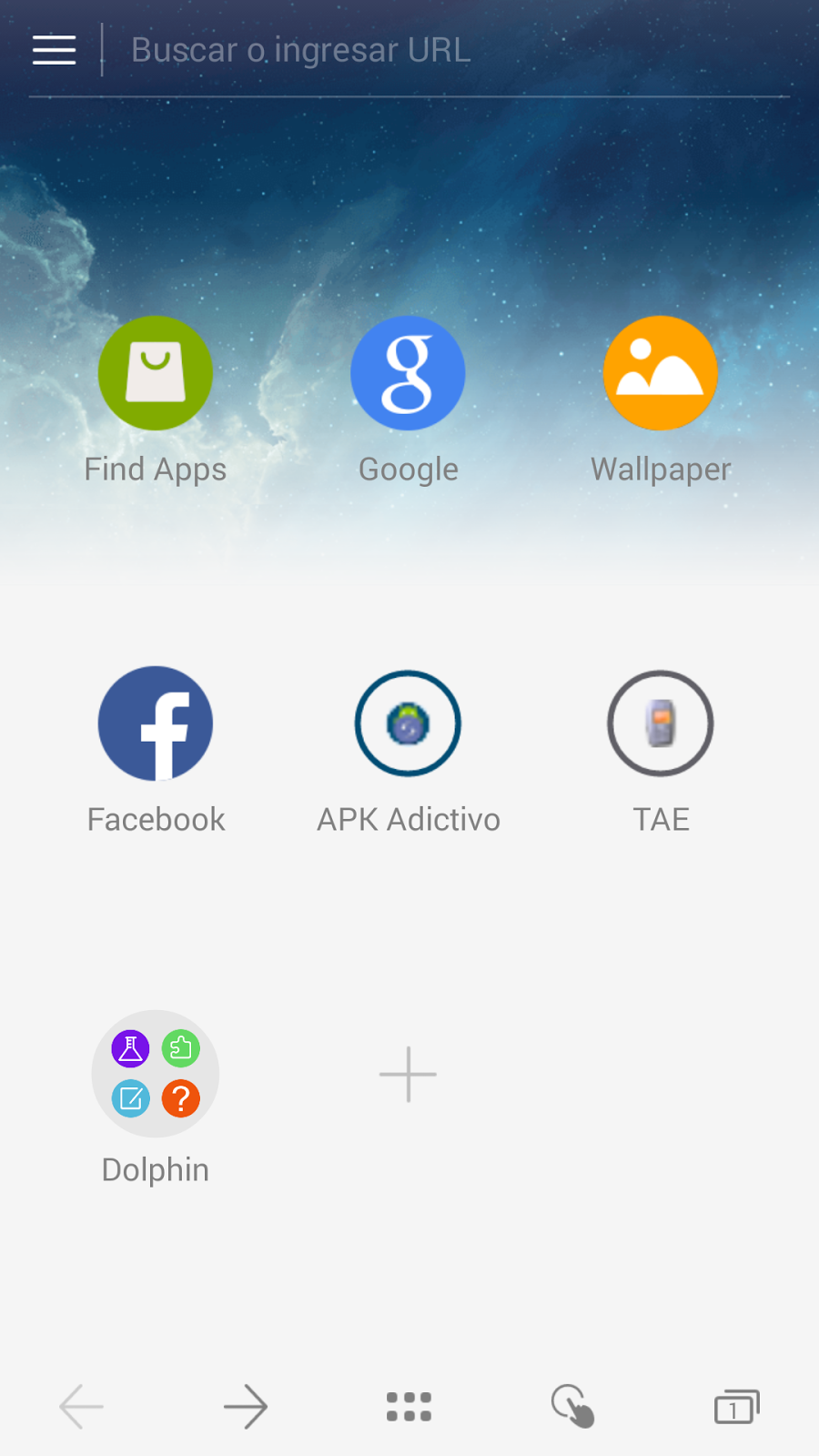Open the Find Apps shortcut
The width and height of the screenshot is (819, 1456).
156,374
